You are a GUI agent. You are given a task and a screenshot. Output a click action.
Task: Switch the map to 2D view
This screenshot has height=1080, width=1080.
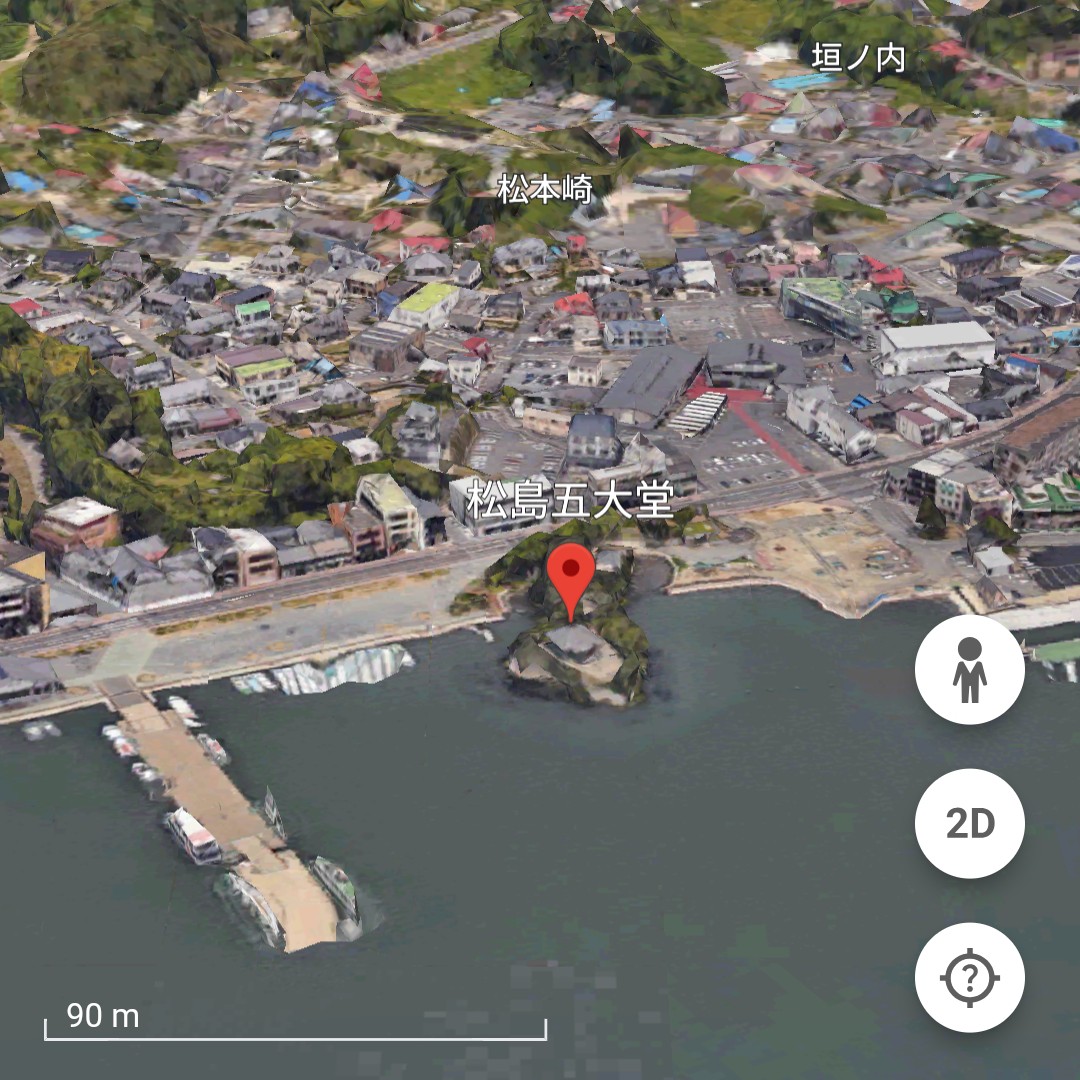(x=969, y=823)
